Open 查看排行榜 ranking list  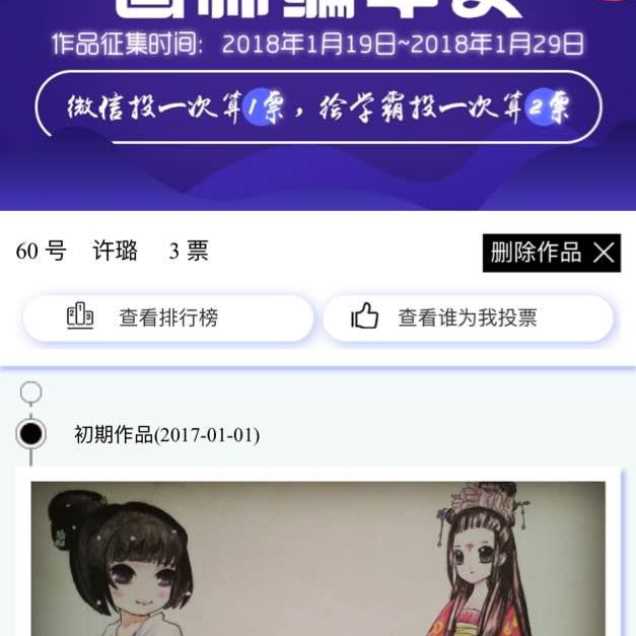coord(168,318)
